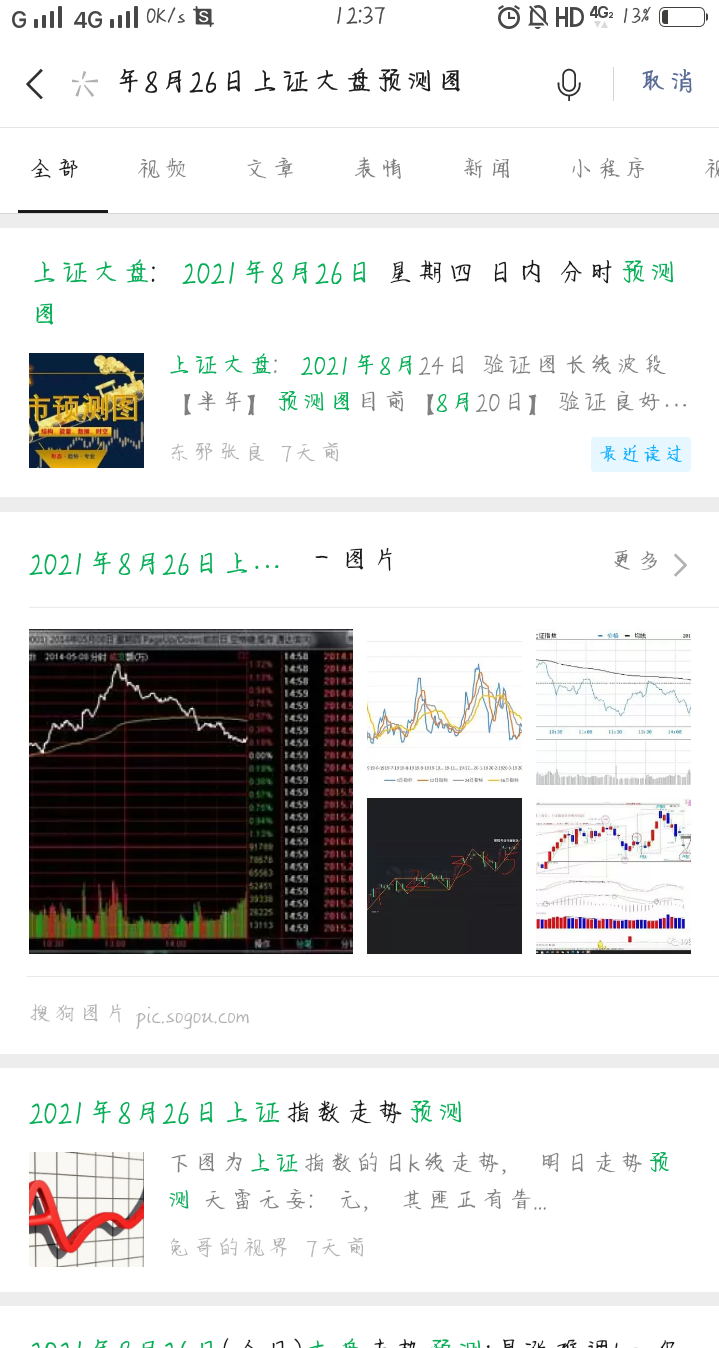Switch to the 视频 tab

coord(163,169)
